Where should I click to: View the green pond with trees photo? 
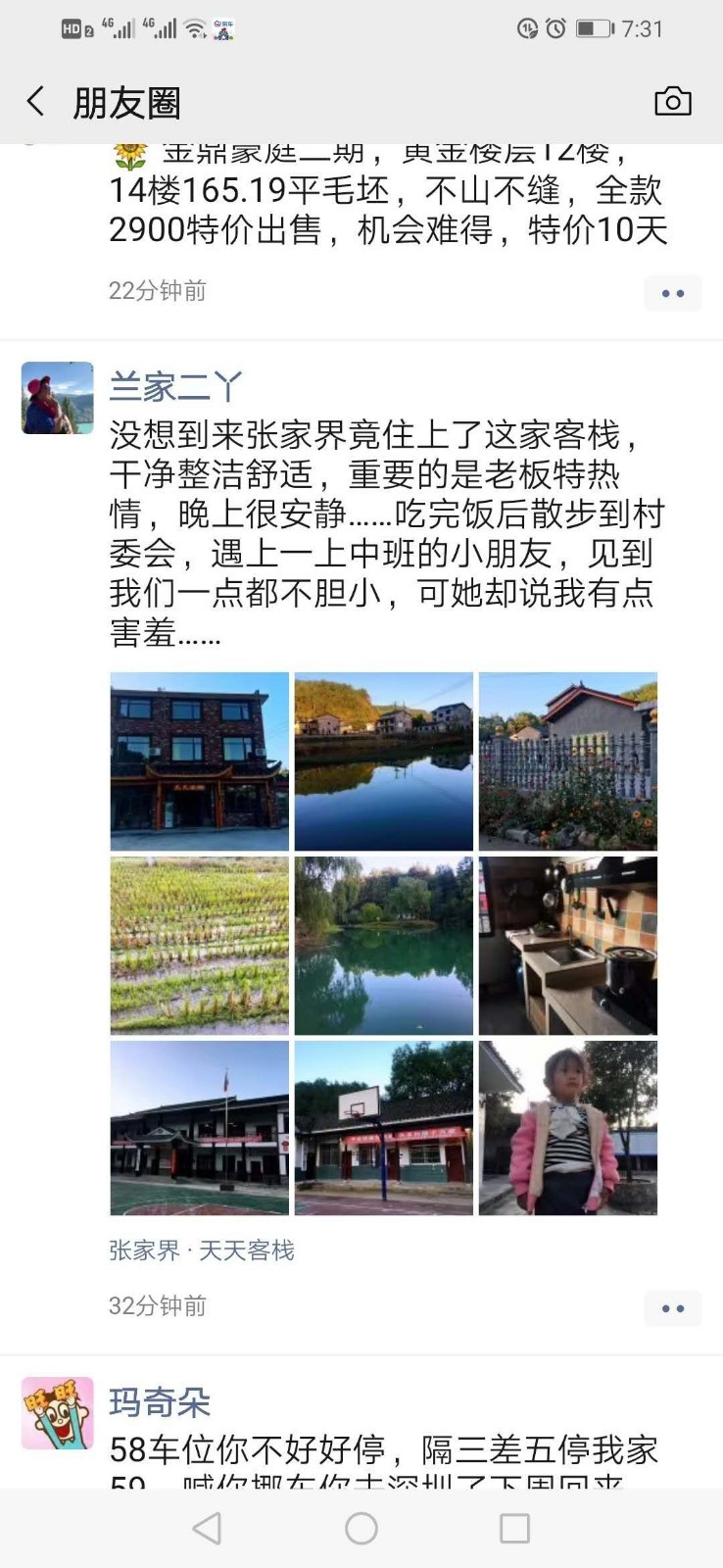click(384, 945)
